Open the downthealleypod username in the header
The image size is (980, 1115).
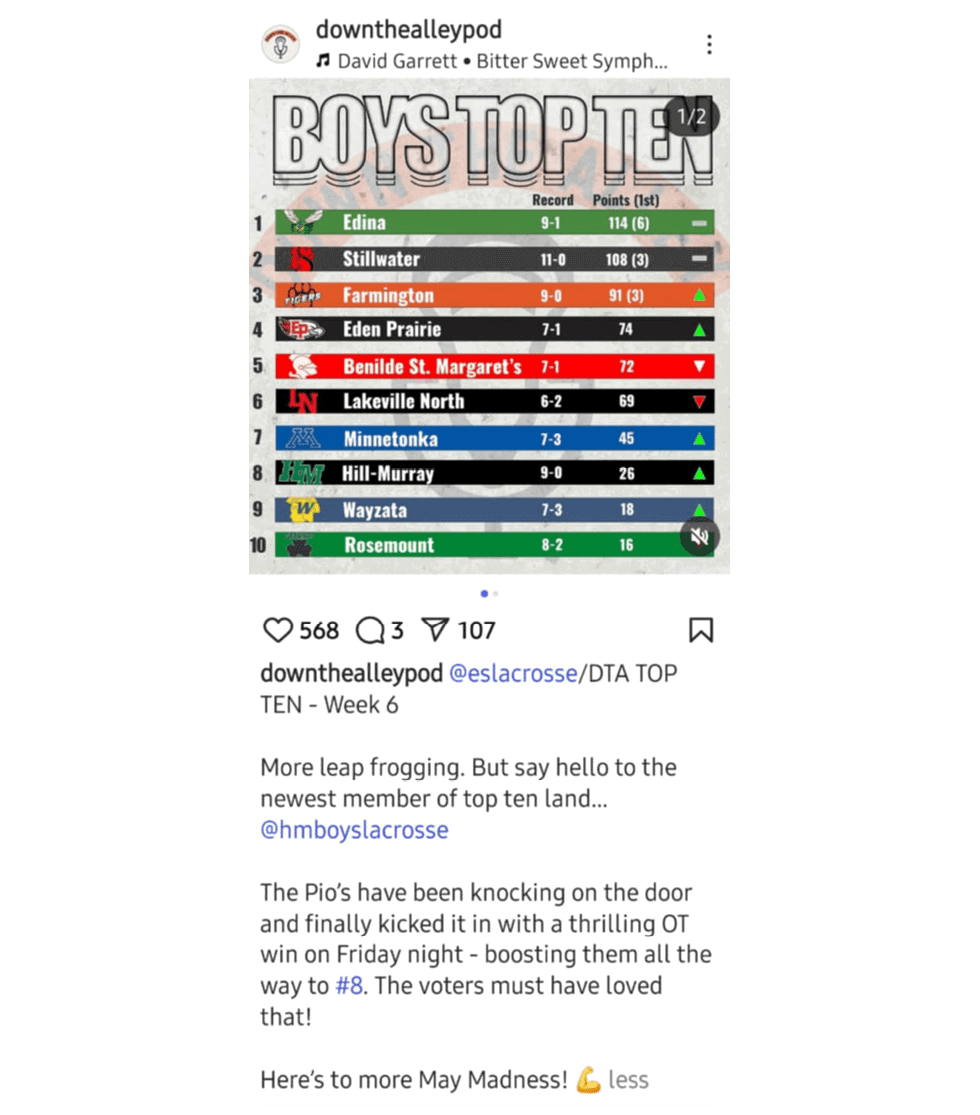(408, 30)
